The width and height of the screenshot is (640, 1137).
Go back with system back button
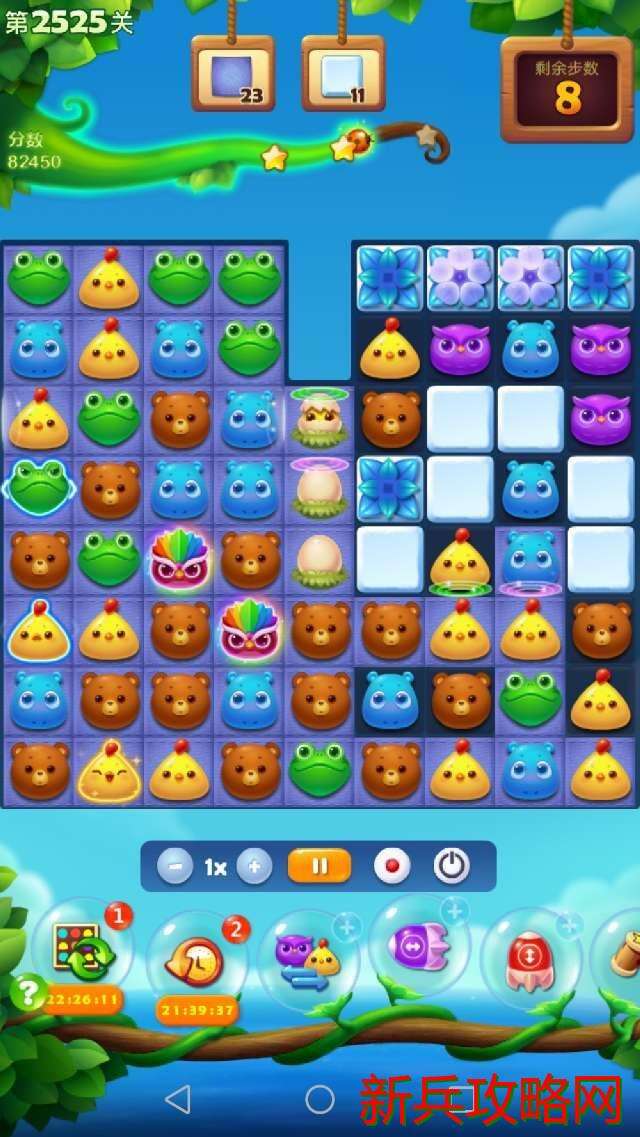click(x=177, y=1099)
